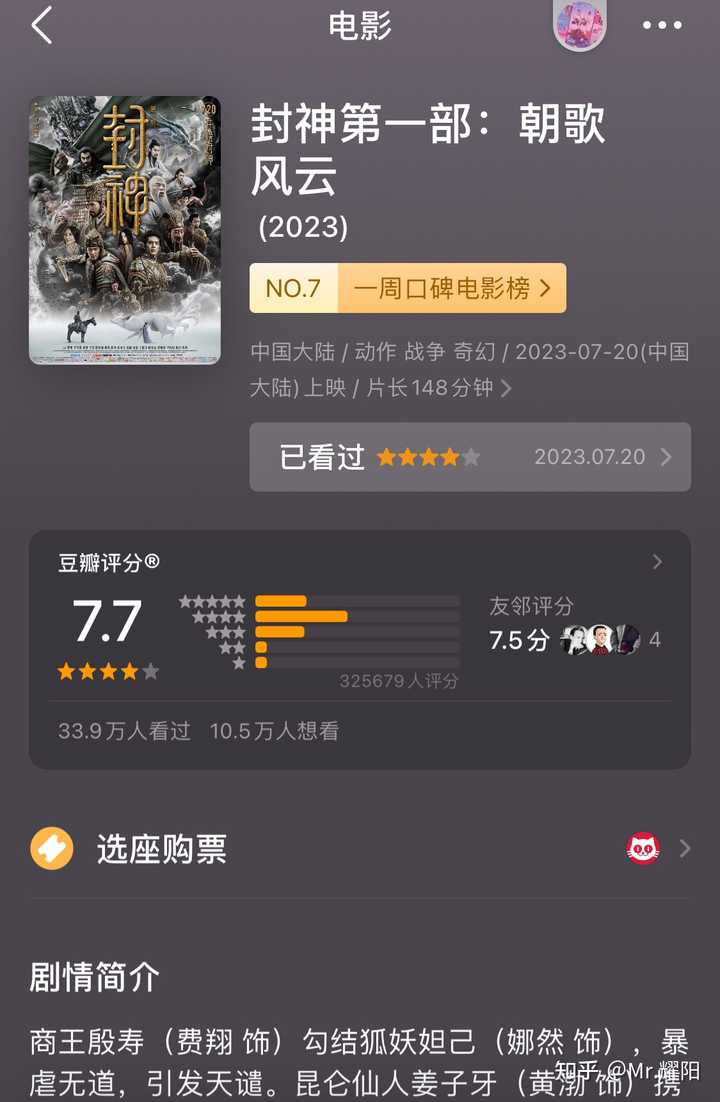View 友邻评分 friends' ratings
Viewport: 720px width, 1102px height.
(x=574, y=626)
